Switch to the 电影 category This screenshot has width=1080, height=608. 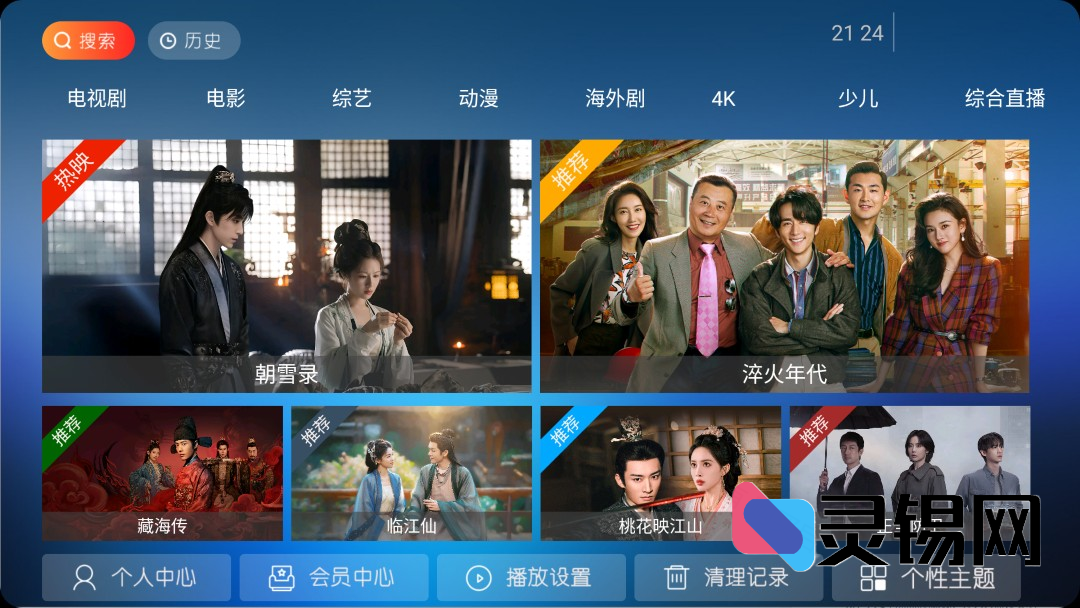[225, 98]
